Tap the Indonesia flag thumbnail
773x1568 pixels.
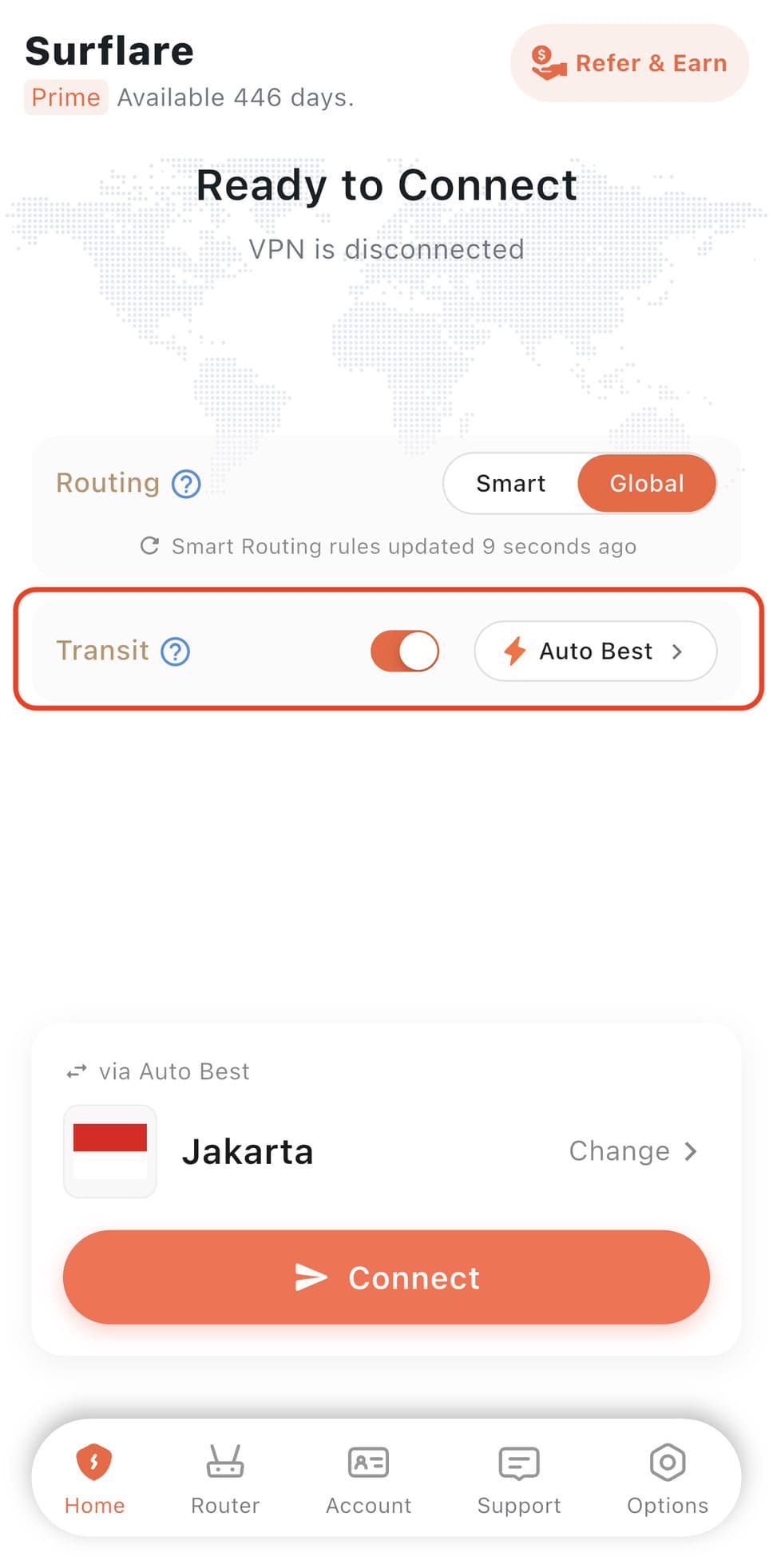pyautogui.click(x=110, y=1151)
